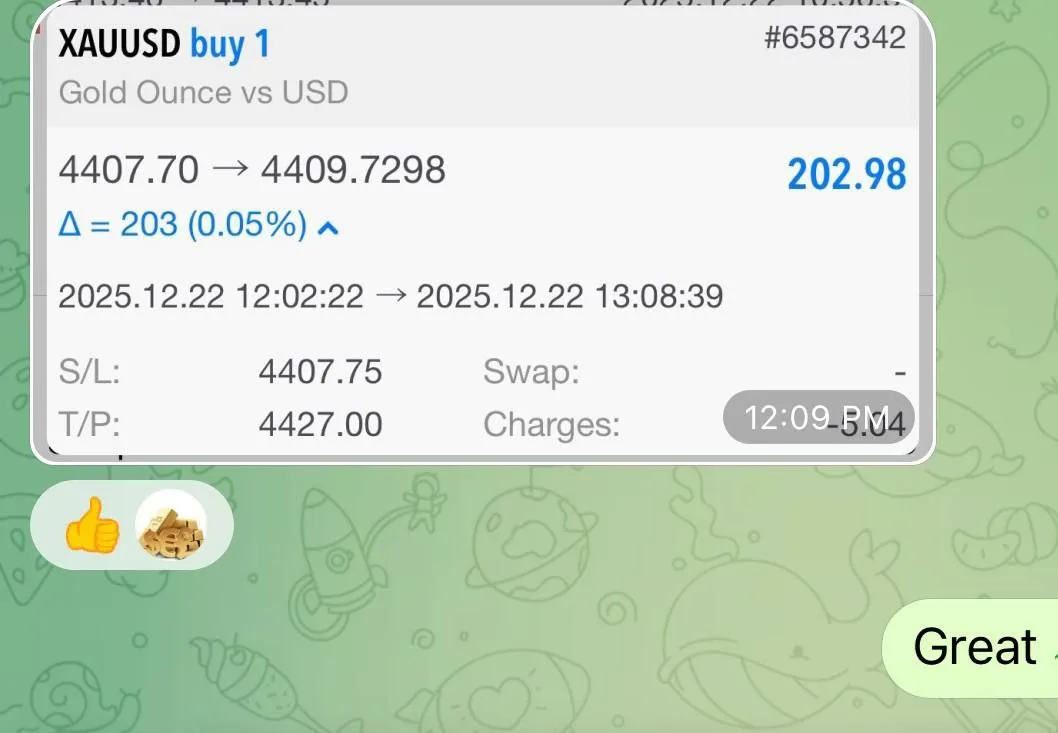Image resolution: width=1058 pixels, height=733 pixels.
Task: Open the XAUUSD trade screenshot image
Action: tap(482, 230)
